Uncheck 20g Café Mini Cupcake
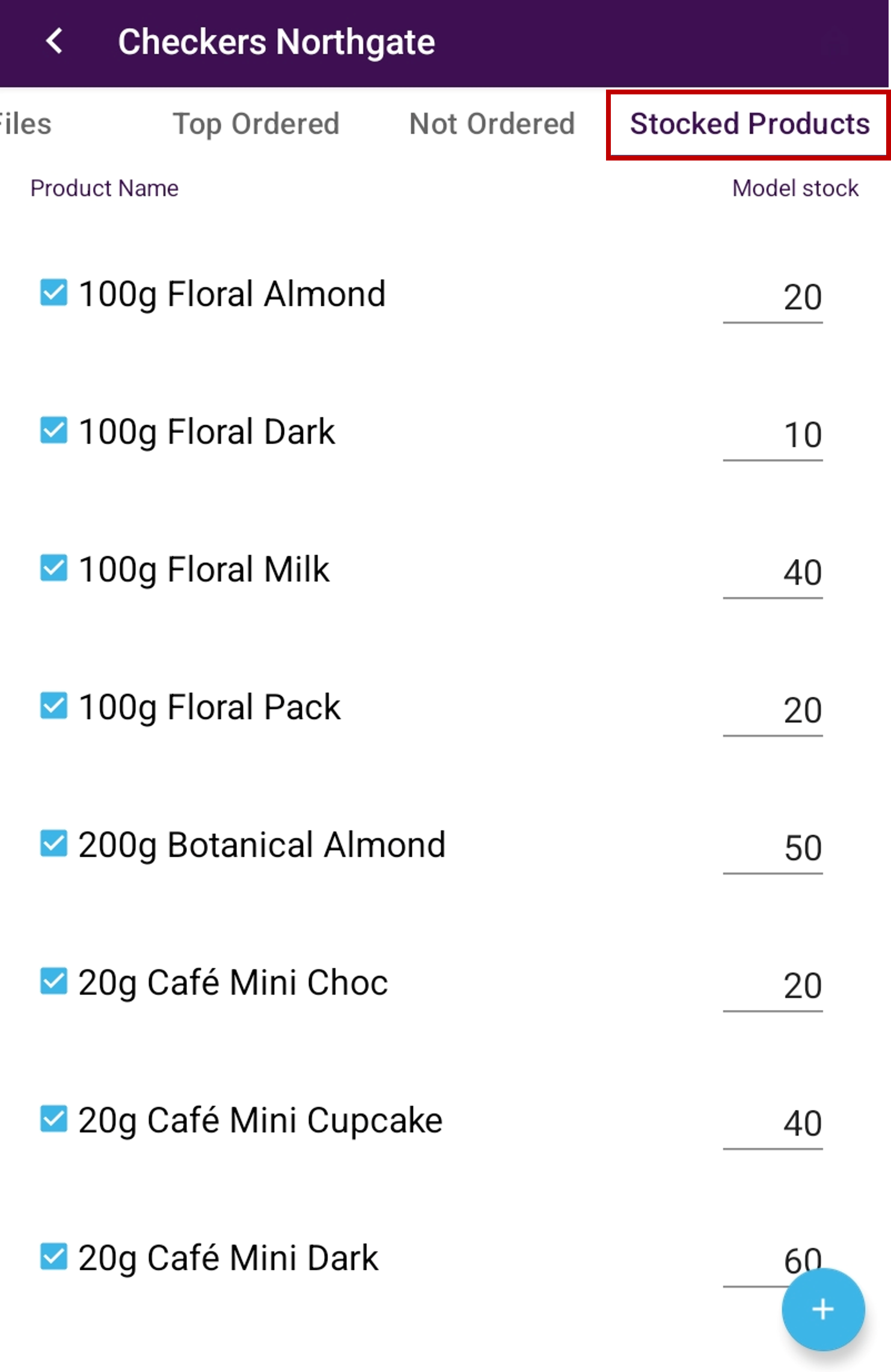Viewport: 891px width, 1372px height. (x=54, y=1119)
